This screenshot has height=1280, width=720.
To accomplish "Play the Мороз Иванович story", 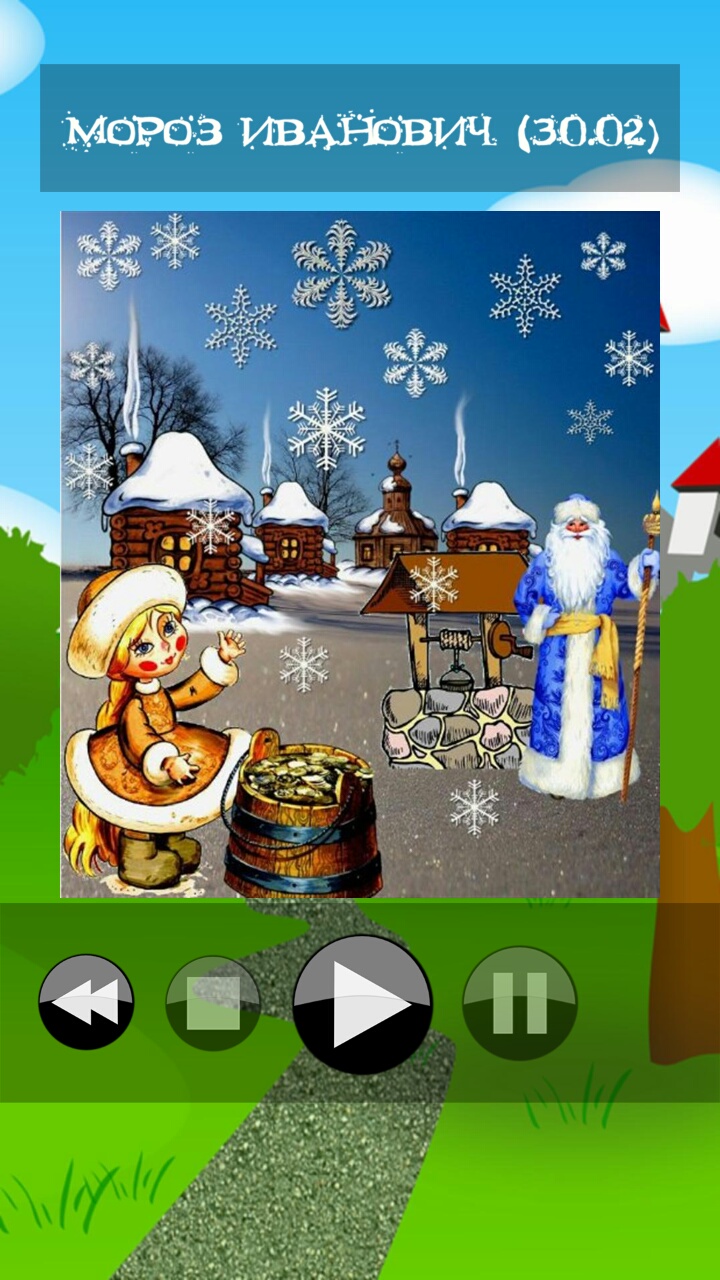I will [363, 1004].
